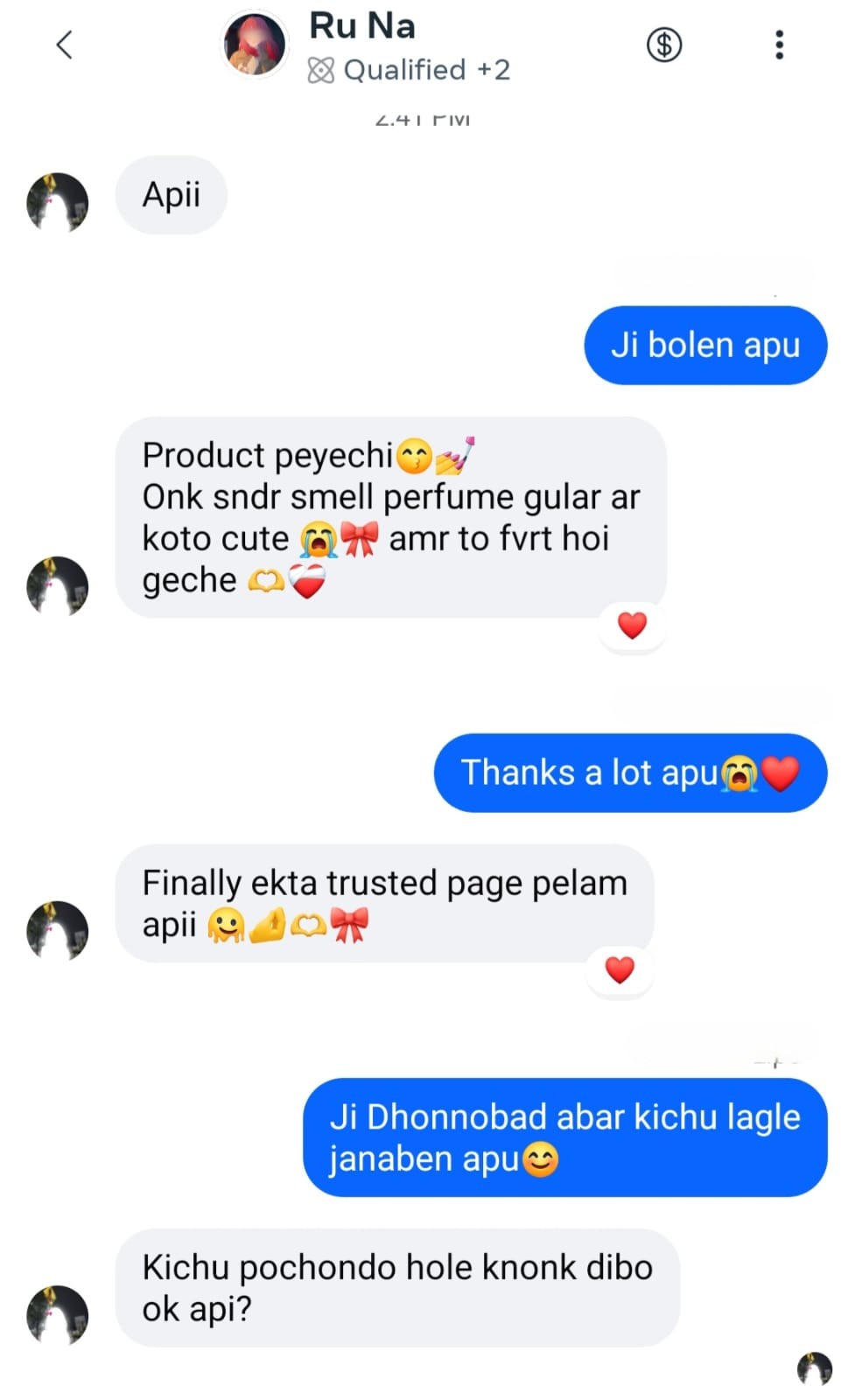The height and width of the screenshot is (1400, 841).
Task: Expand Ru Na's name to view chat settings
Action: point(361,26)
